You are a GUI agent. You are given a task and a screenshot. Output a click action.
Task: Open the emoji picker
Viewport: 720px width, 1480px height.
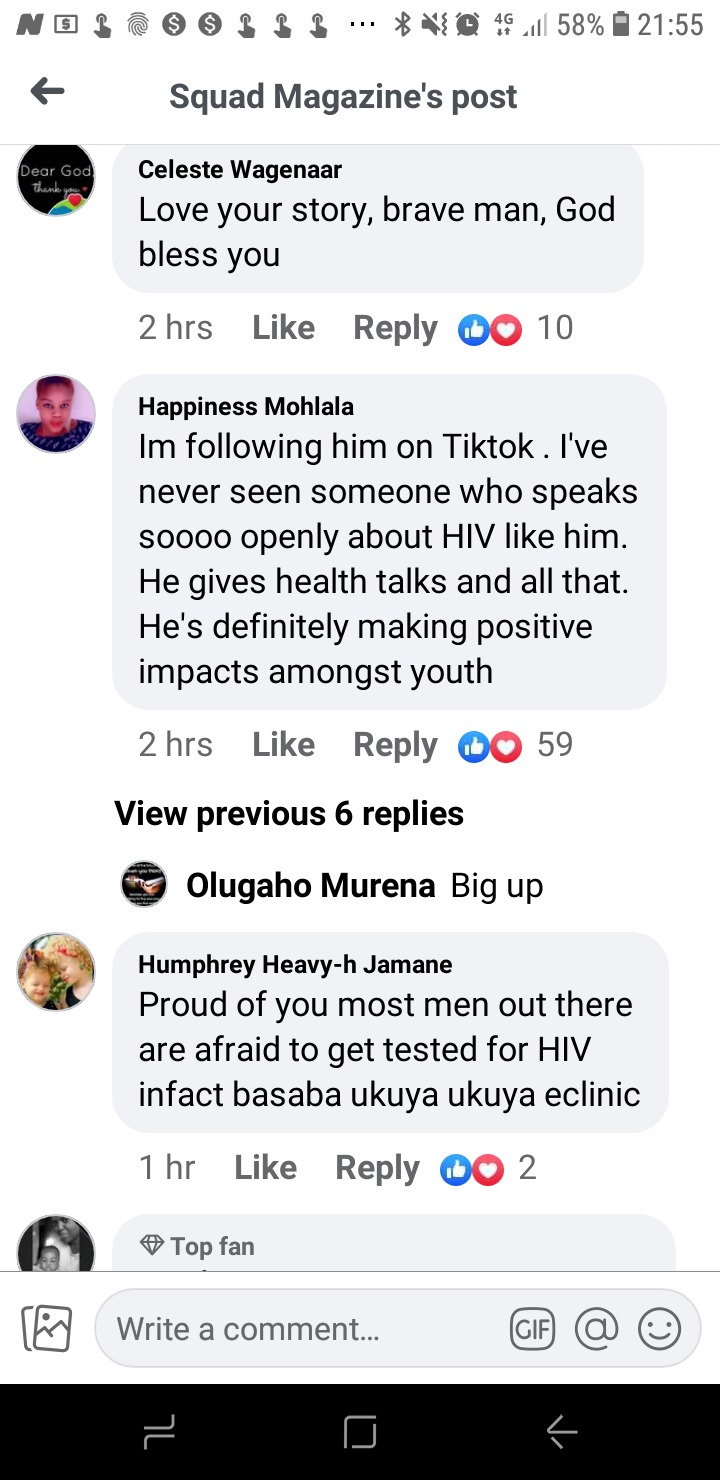pos(659,1329)
